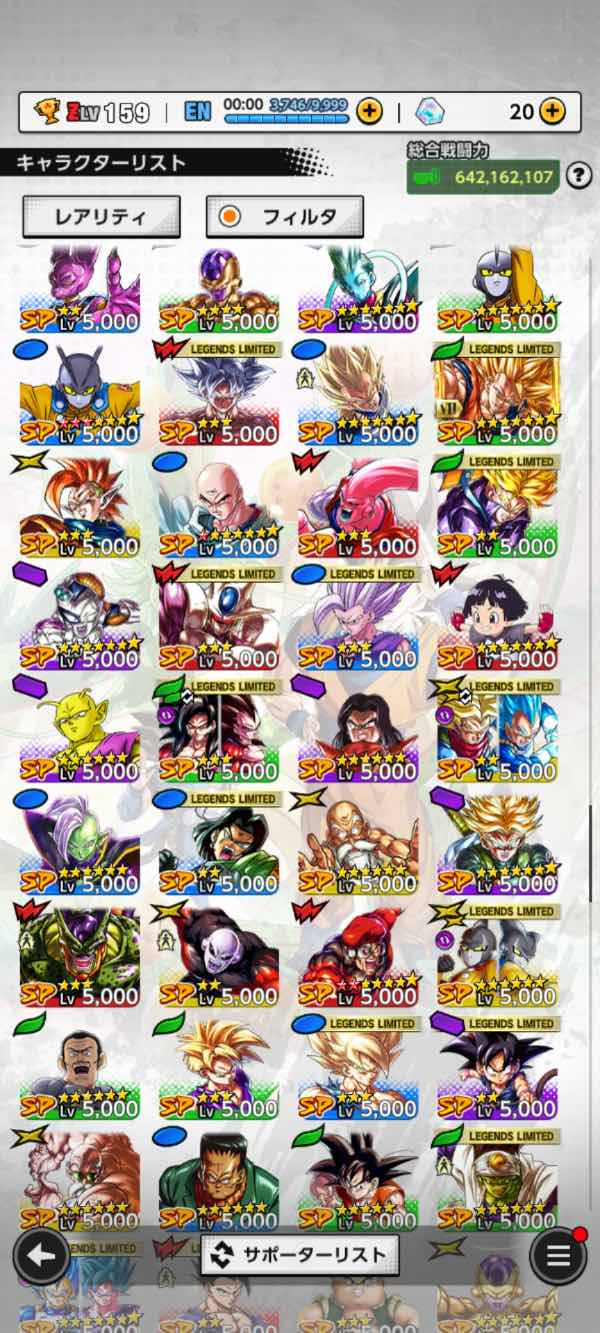
Task: Open the total battle power help icon
Action: pos(578,177)
